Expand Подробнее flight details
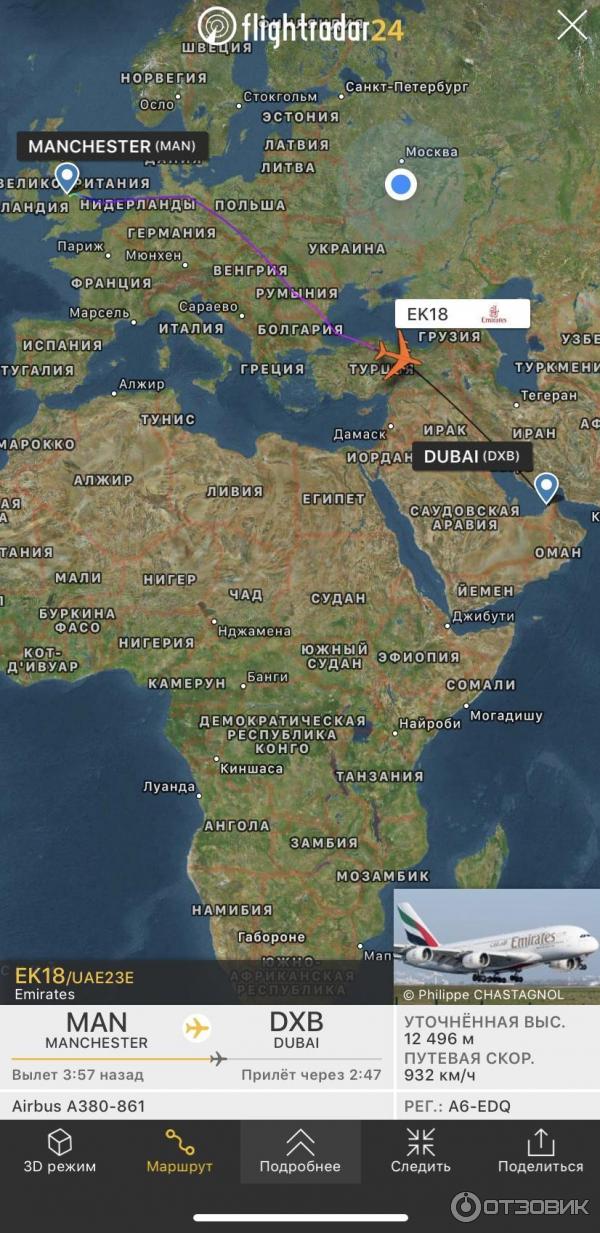The height and width of the screenshot is (1233, 600). tap(300, 1152)
